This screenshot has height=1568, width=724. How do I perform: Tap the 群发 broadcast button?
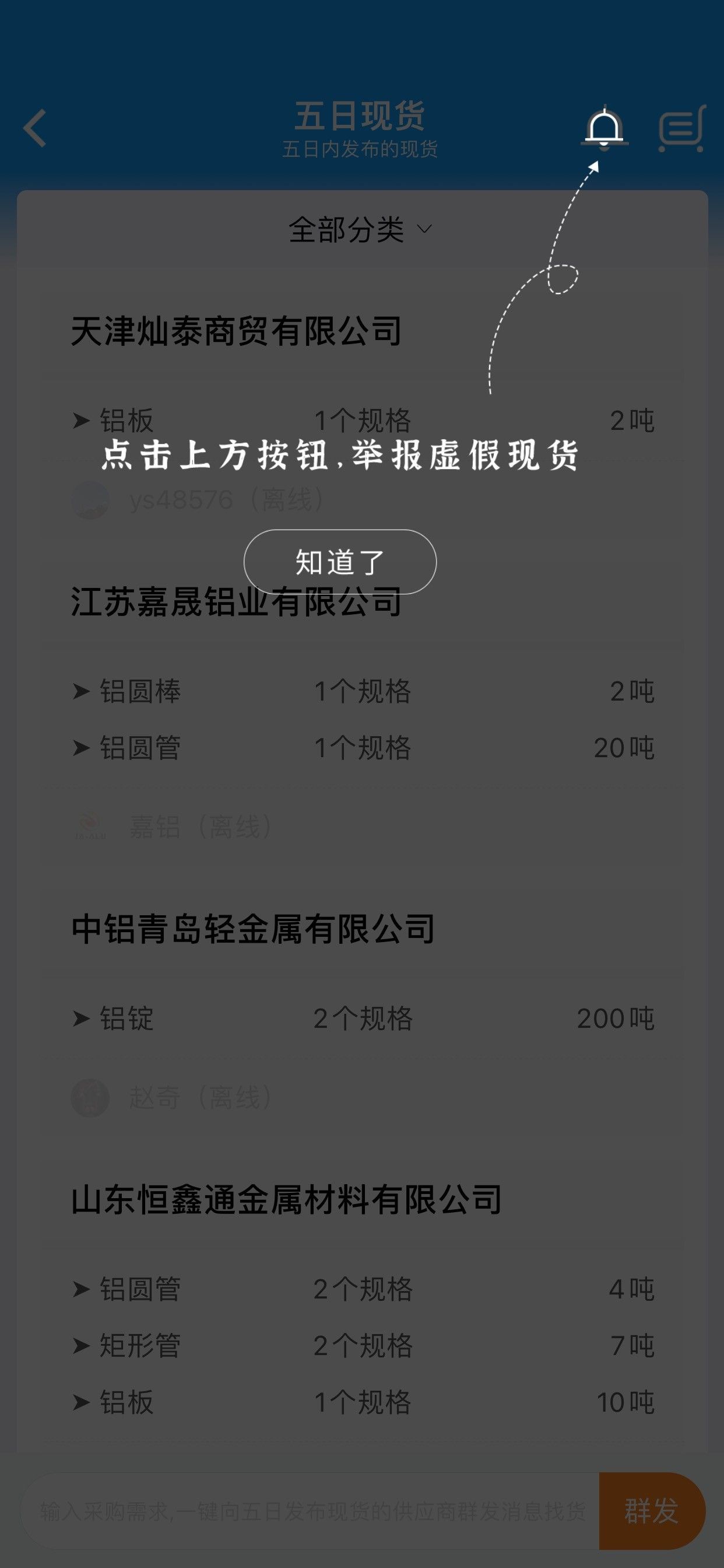tap(652, 1511)
